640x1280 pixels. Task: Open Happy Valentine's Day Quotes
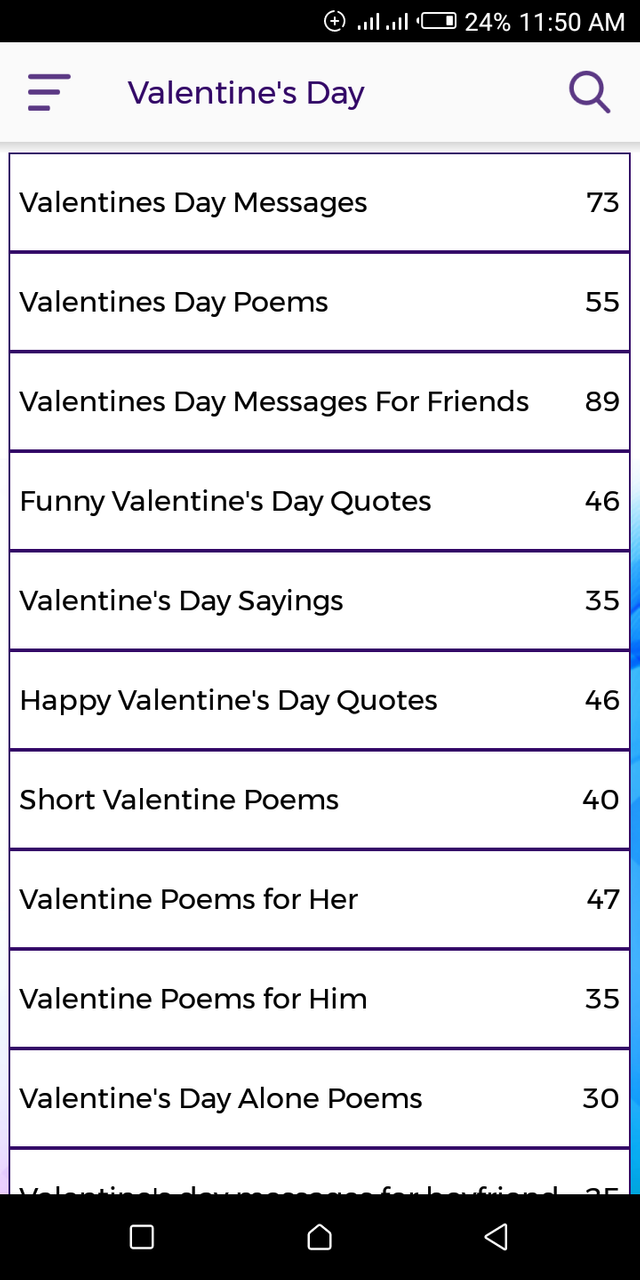click(320, 700)
